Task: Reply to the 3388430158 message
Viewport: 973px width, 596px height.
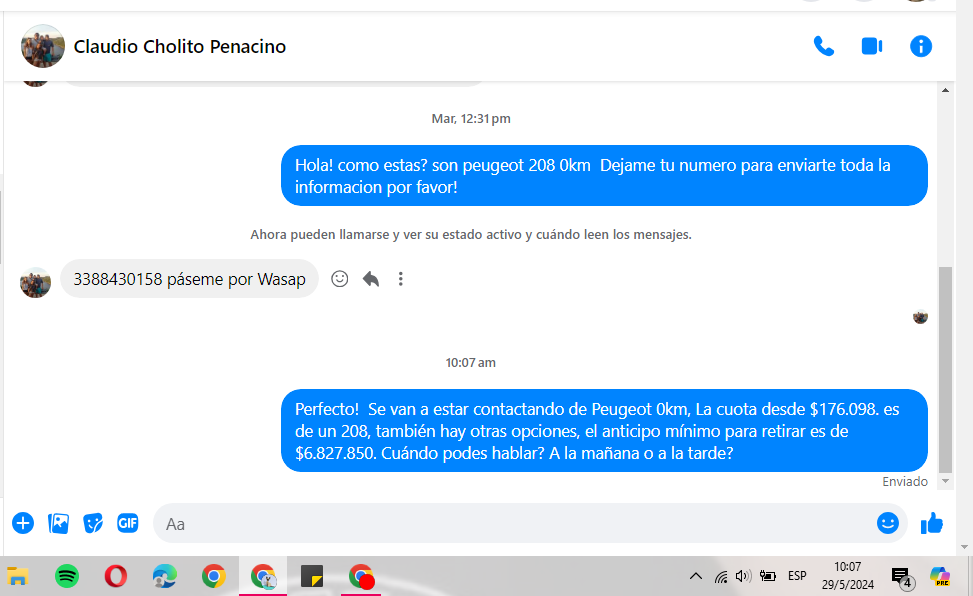Action: [x=371, y=279]
